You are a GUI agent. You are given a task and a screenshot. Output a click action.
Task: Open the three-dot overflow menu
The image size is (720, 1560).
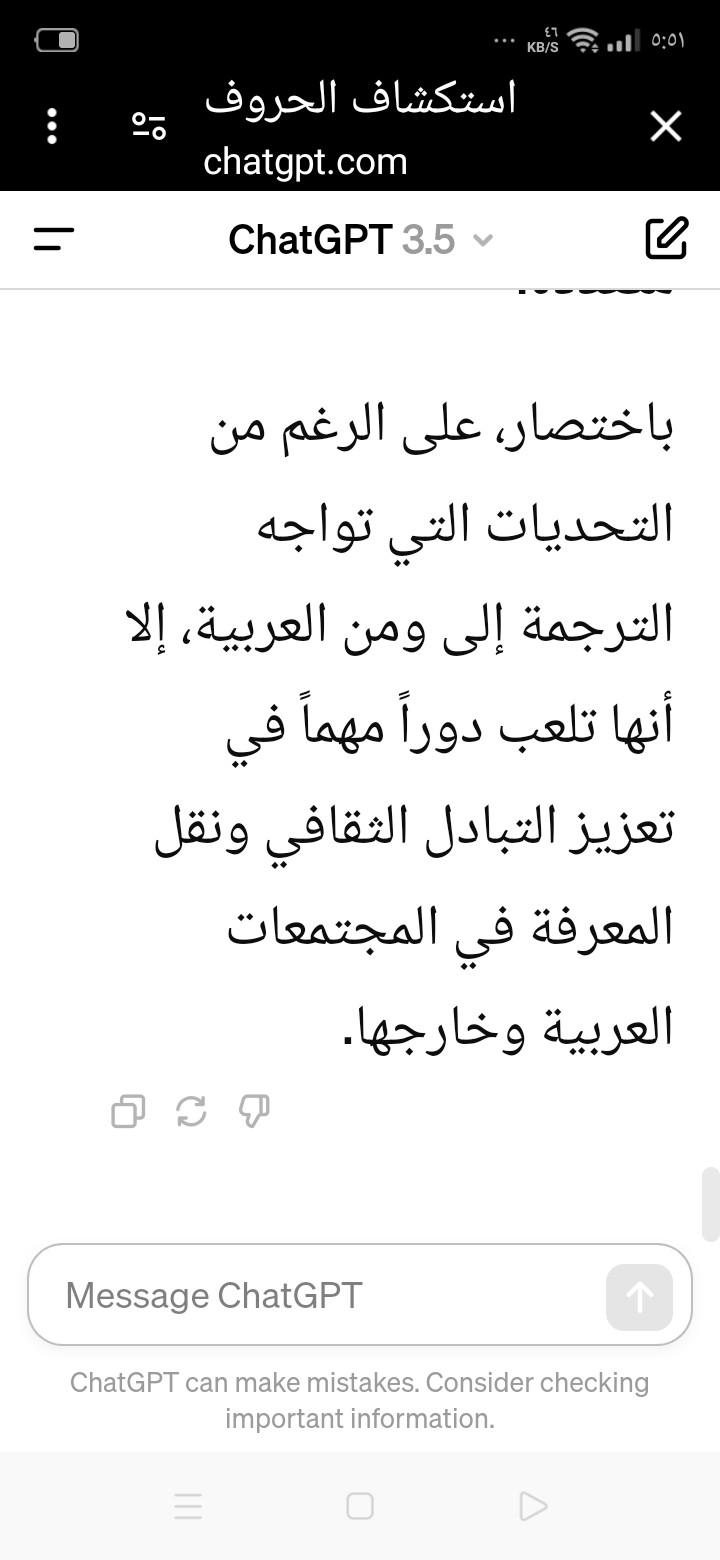point(52,126)
